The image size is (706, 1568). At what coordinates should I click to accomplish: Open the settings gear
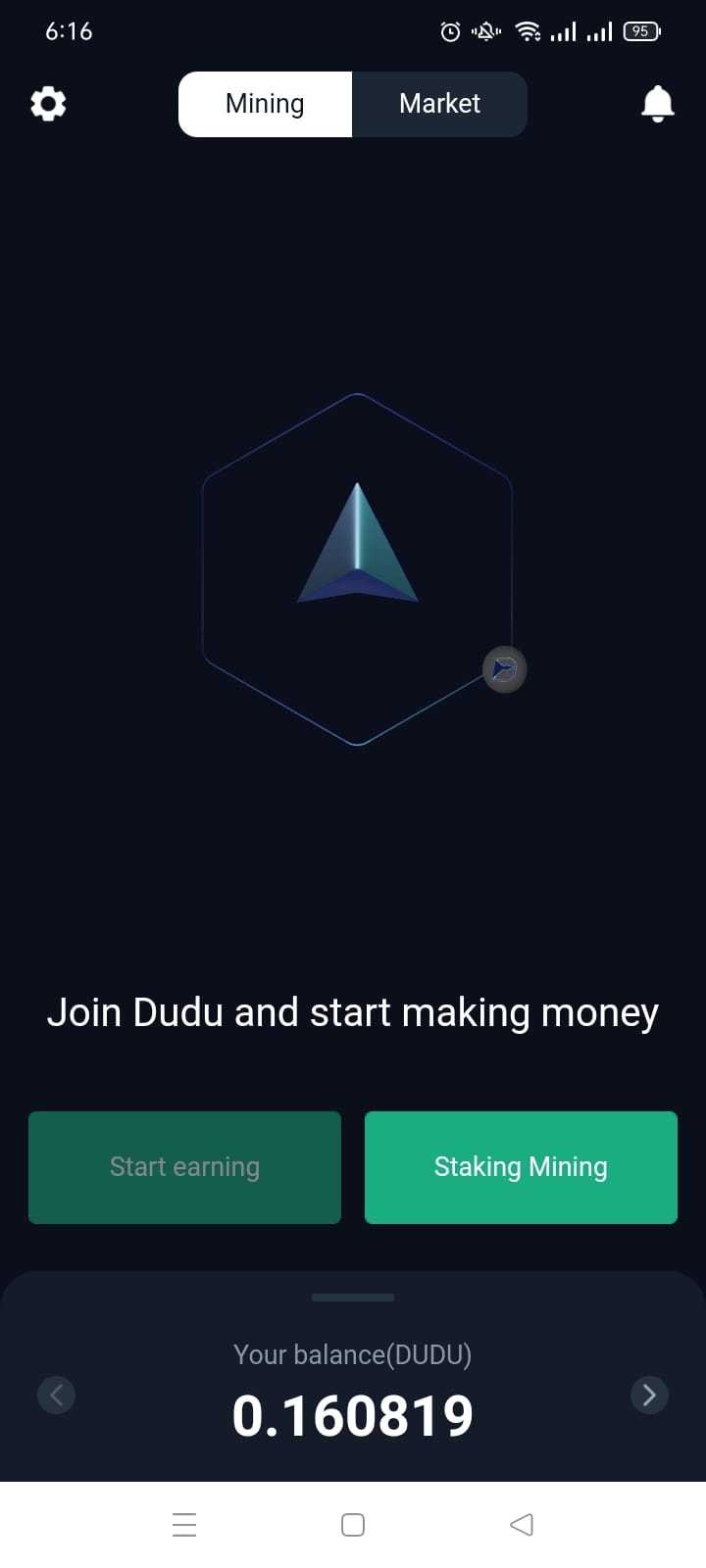48,103
